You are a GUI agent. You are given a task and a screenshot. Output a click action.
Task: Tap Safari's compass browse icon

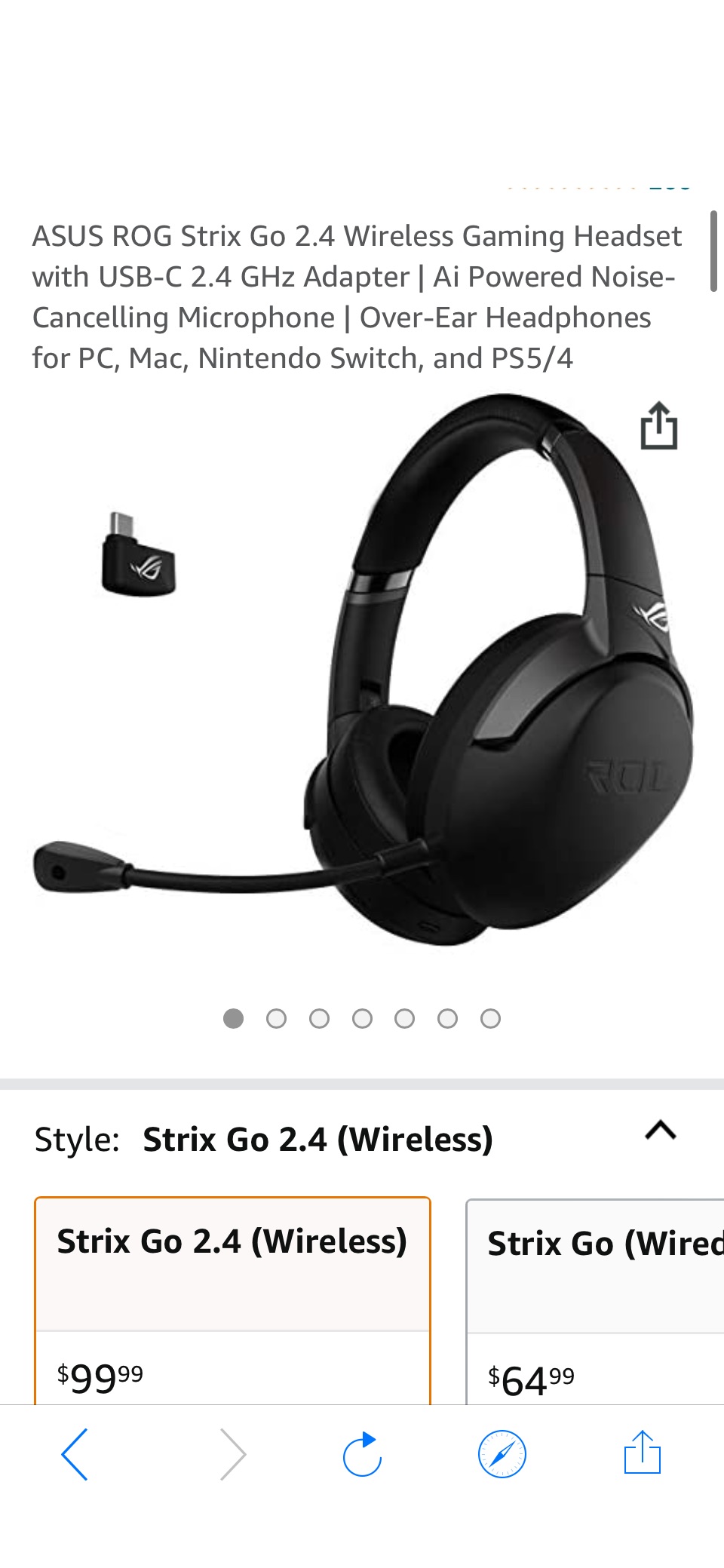tap(502, 1453)
